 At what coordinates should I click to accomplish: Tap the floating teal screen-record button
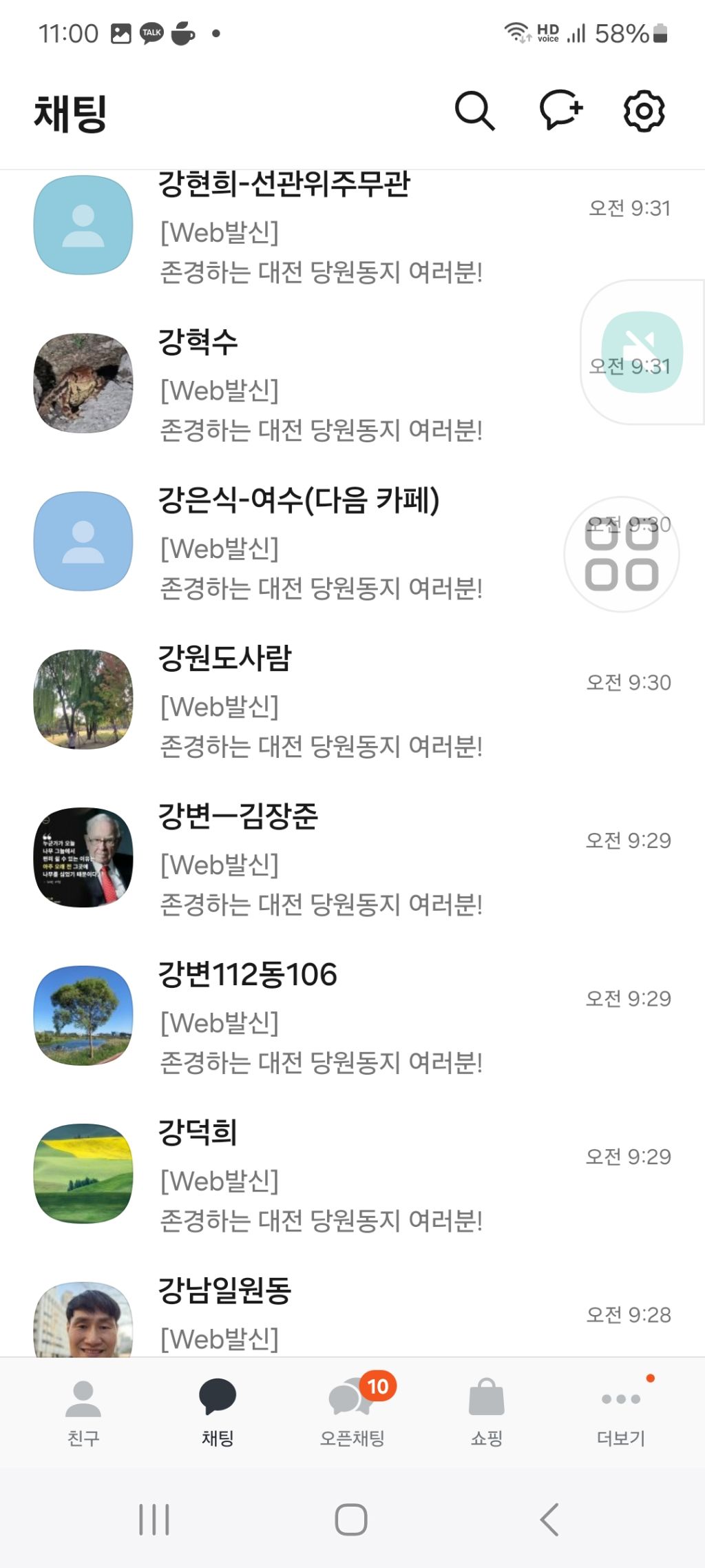point(642,351)
